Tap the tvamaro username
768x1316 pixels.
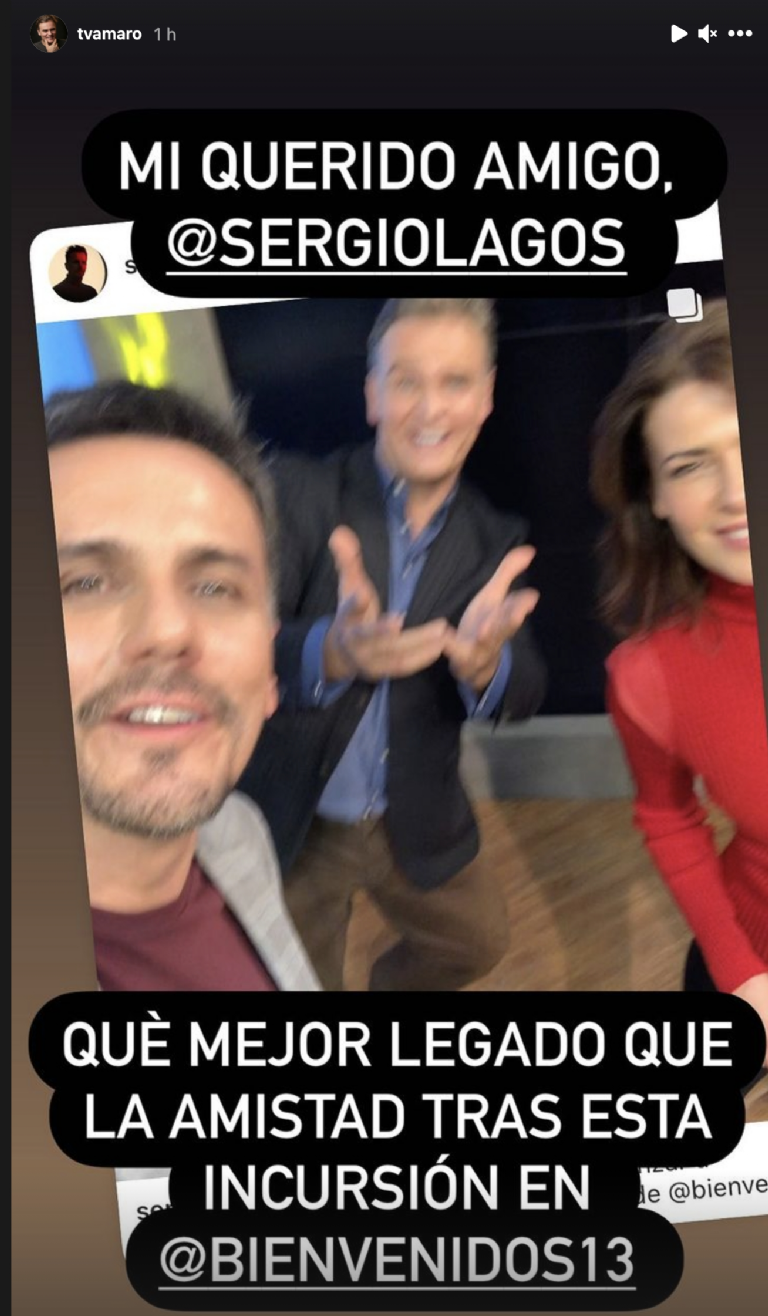[109, 34]
